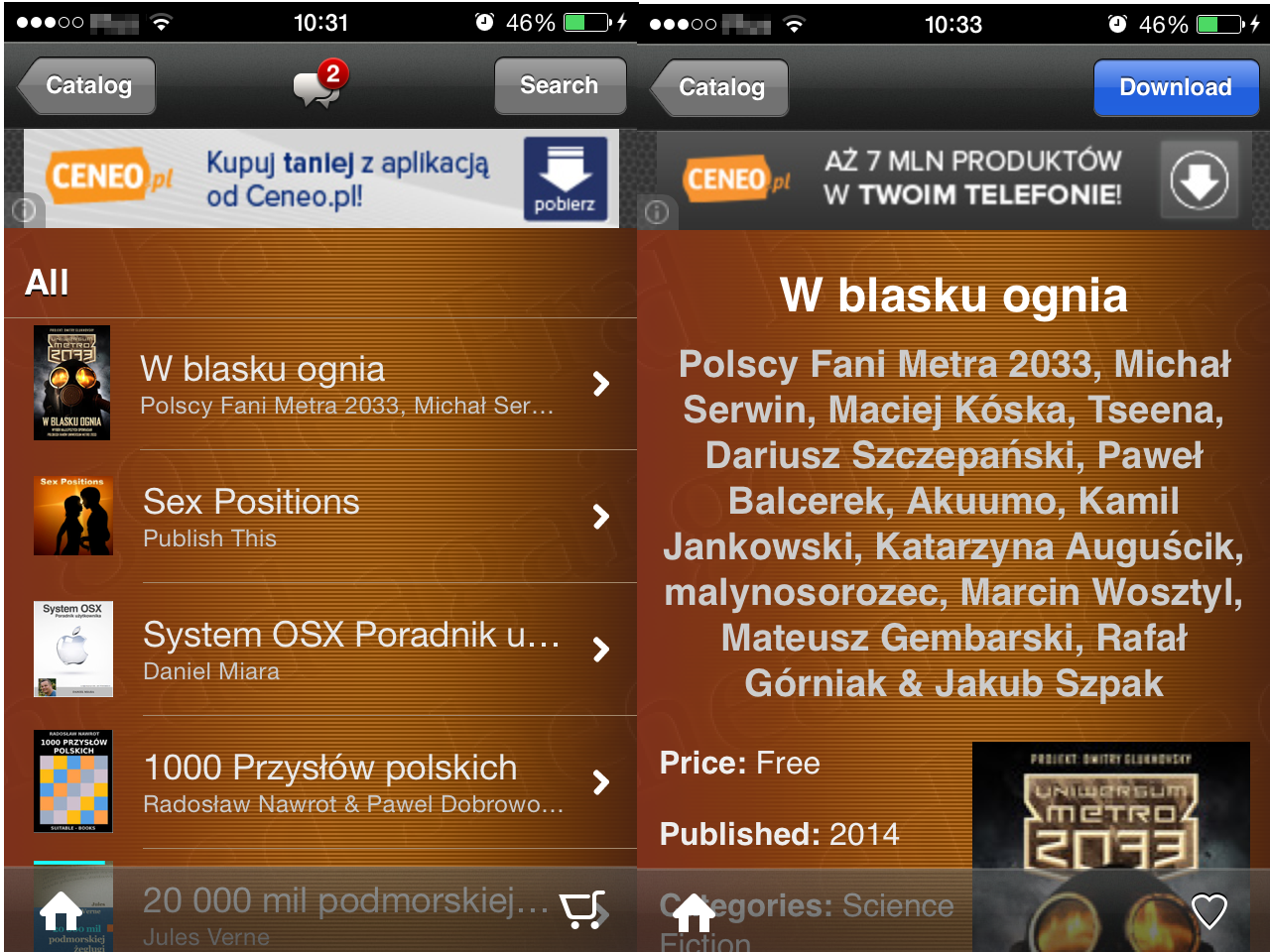Viewport: 1270px width, 952px height.
Task: Add W blasku ognia to favorites with heart
Action: coord(1208,910)
